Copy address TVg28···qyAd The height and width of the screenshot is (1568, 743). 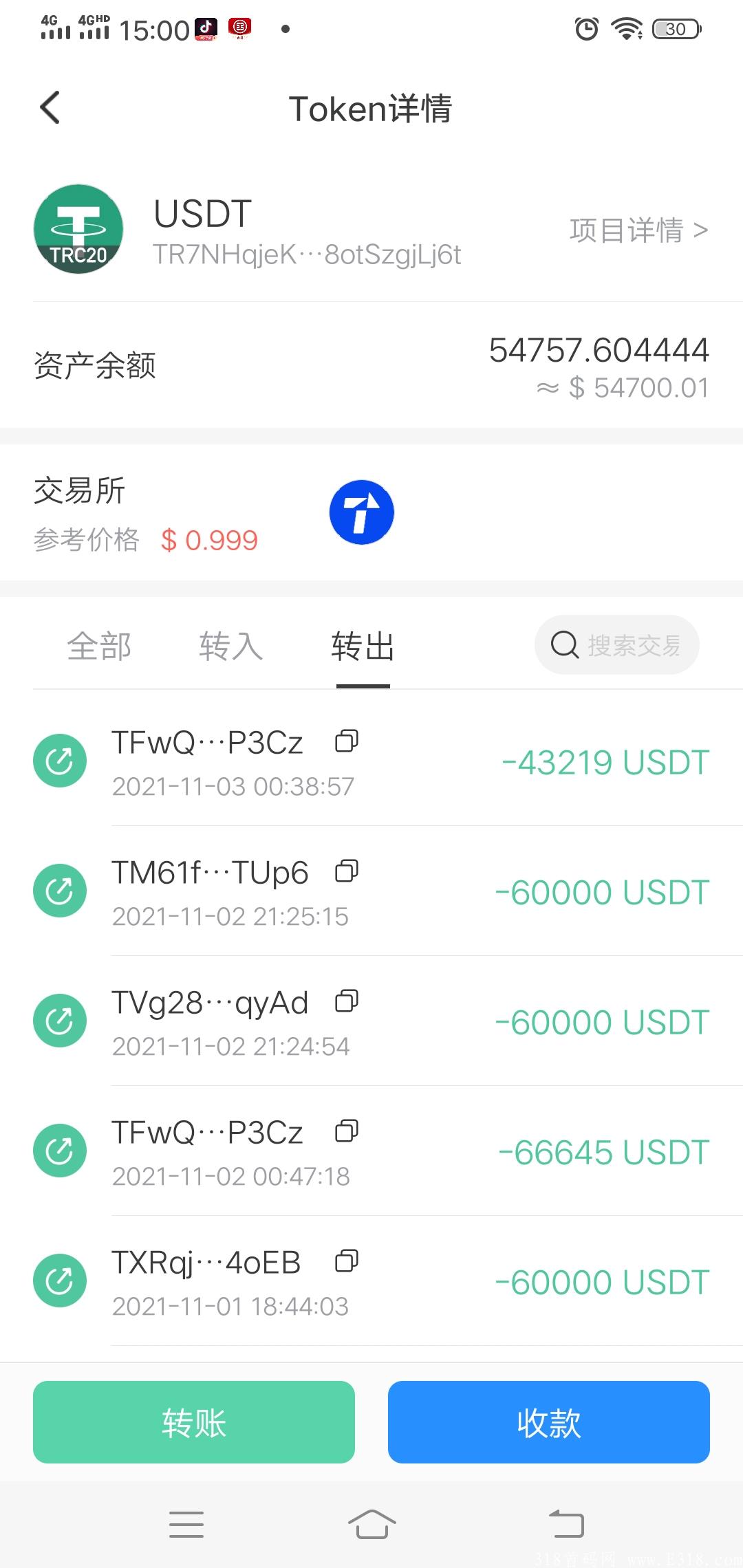pyautogui.click(x=347, y=1001)
